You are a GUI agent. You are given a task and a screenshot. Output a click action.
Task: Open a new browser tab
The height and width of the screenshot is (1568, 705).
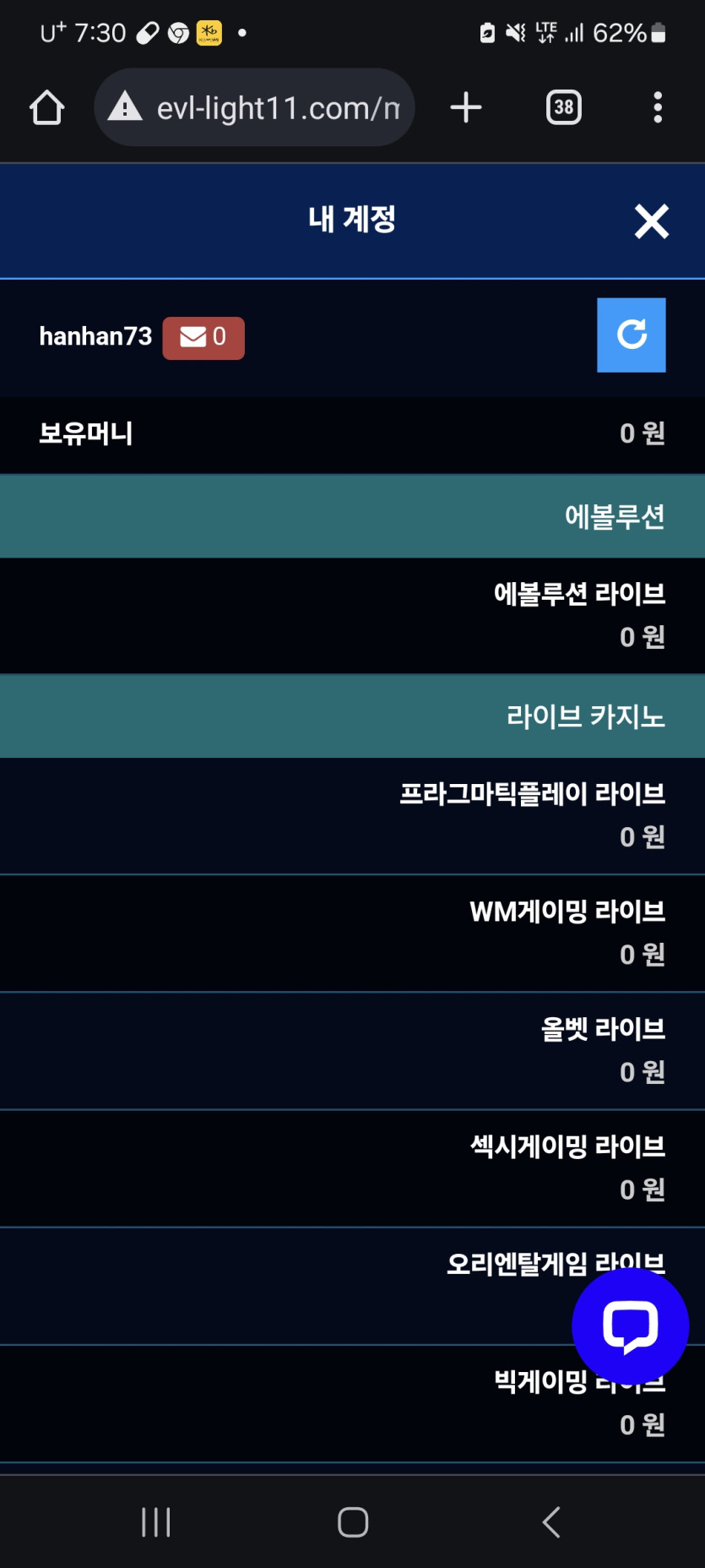pyautogui.click(x=465, y=108)
